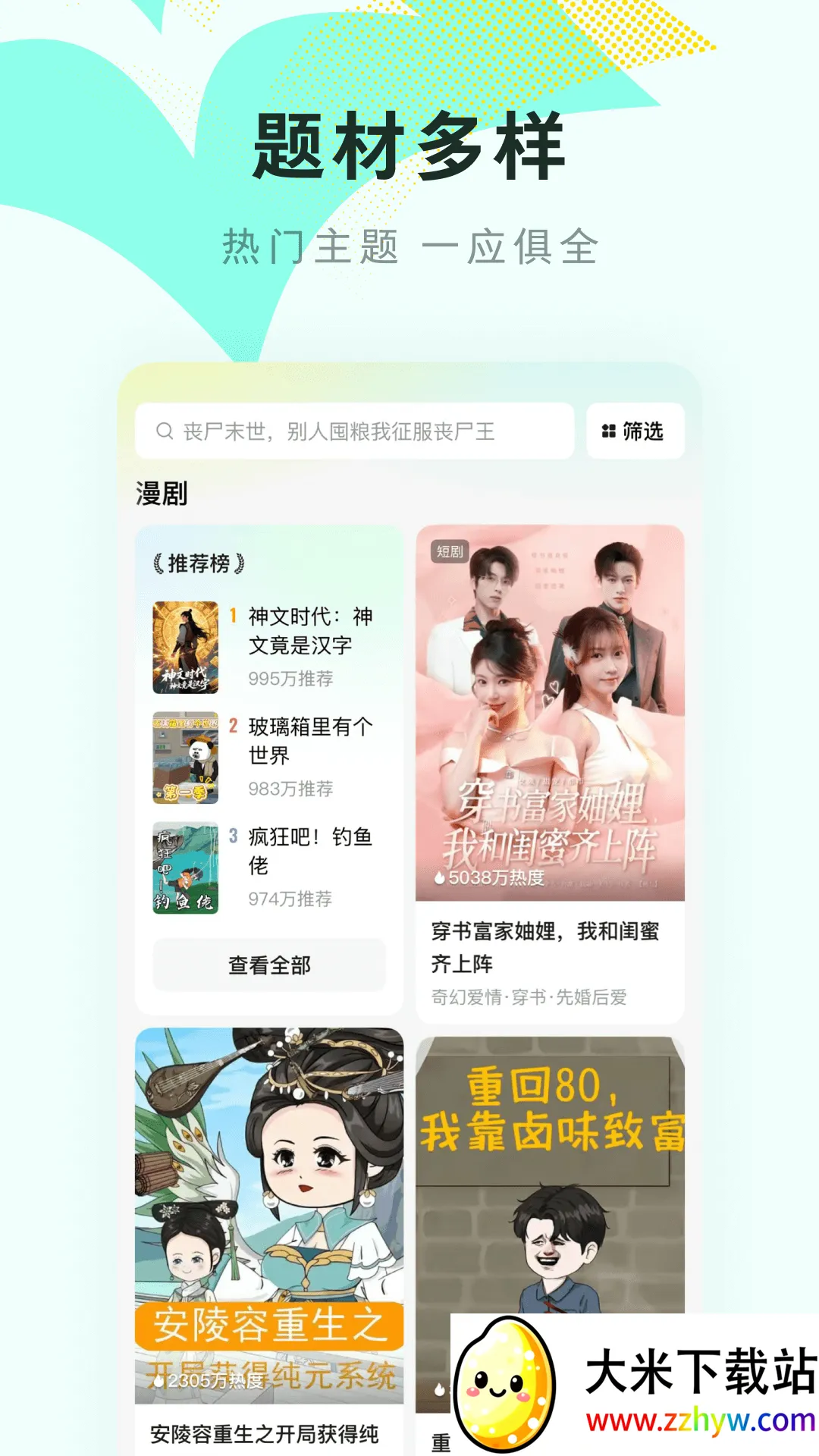The image size is (819, 1456).
Task: Click the search input field
Action: coord(356,430)
